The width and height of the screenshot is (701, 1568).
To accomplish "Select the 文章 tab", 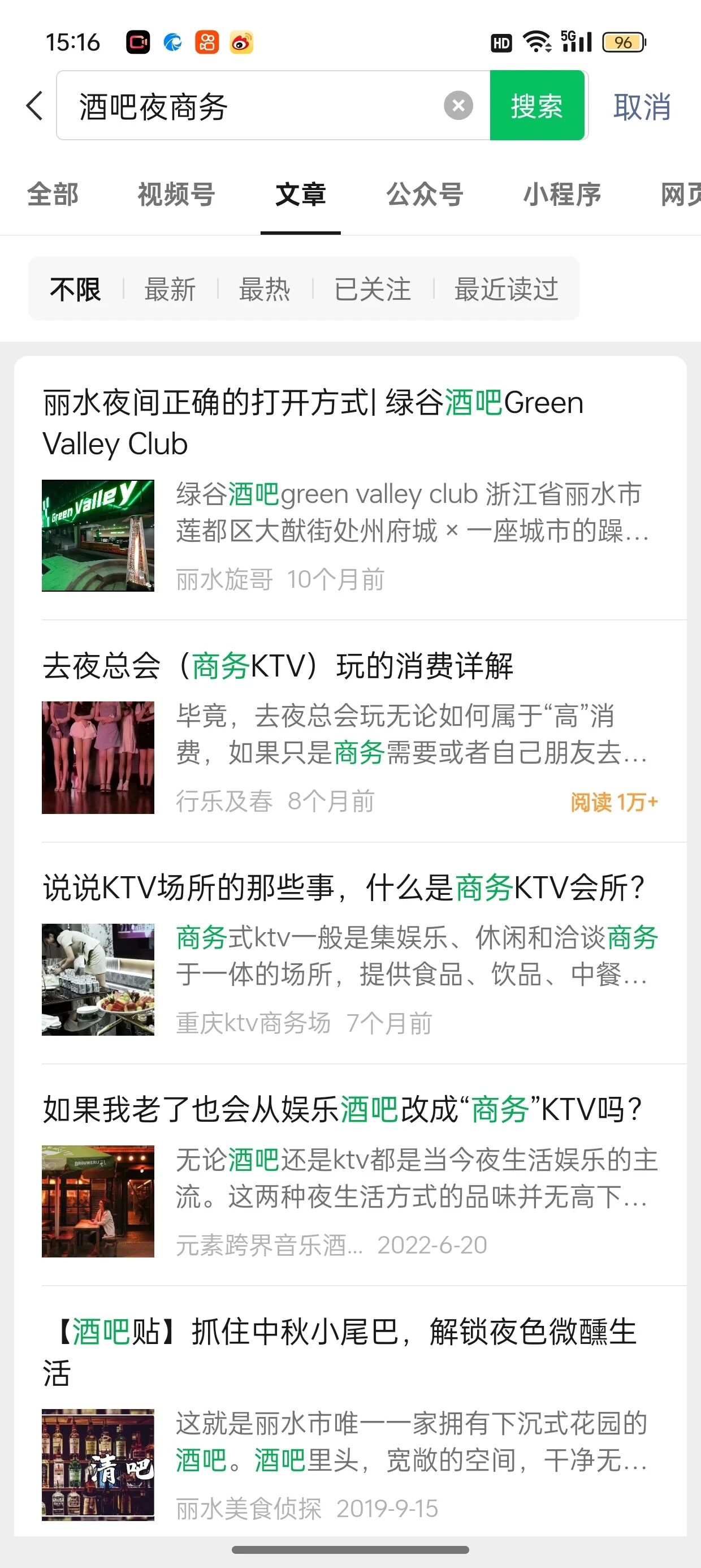I will tap(301, 195).
